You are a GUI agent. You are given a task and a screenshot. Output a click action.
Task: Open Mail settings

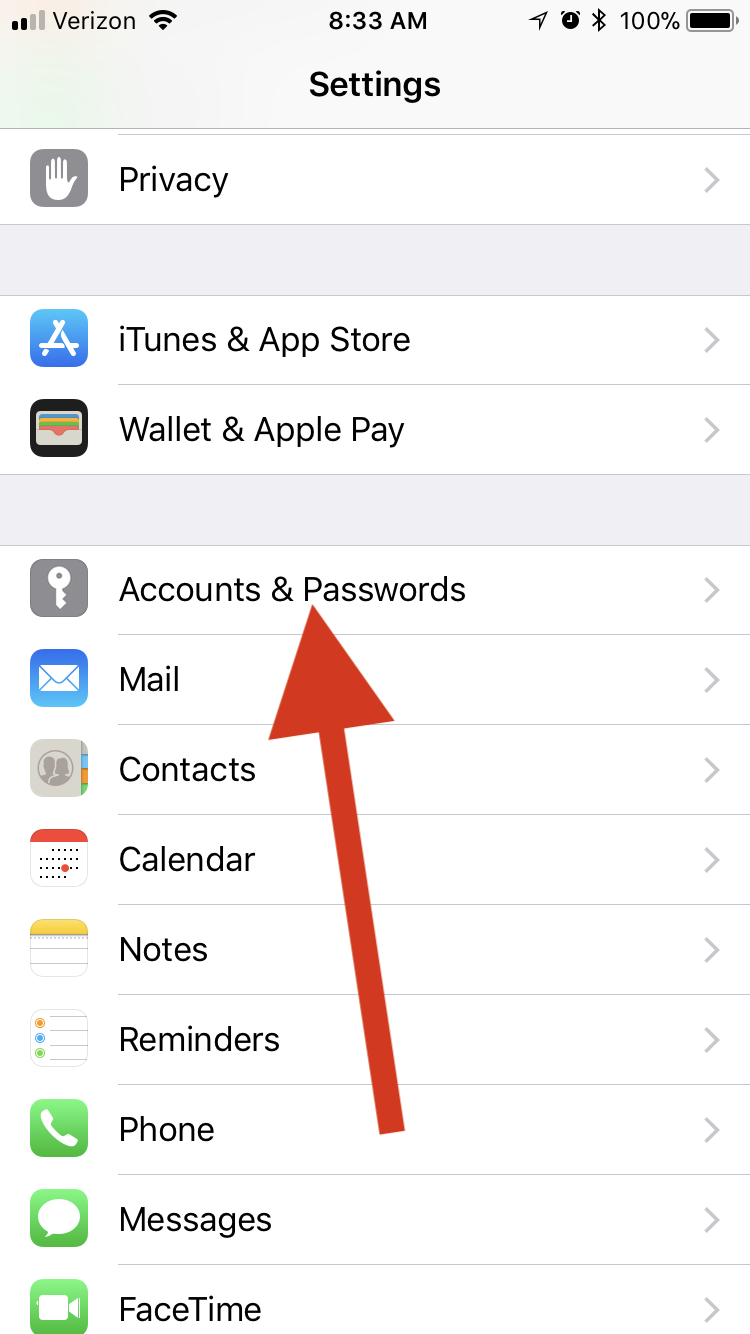pyautogui.click(x=374, y=680)
